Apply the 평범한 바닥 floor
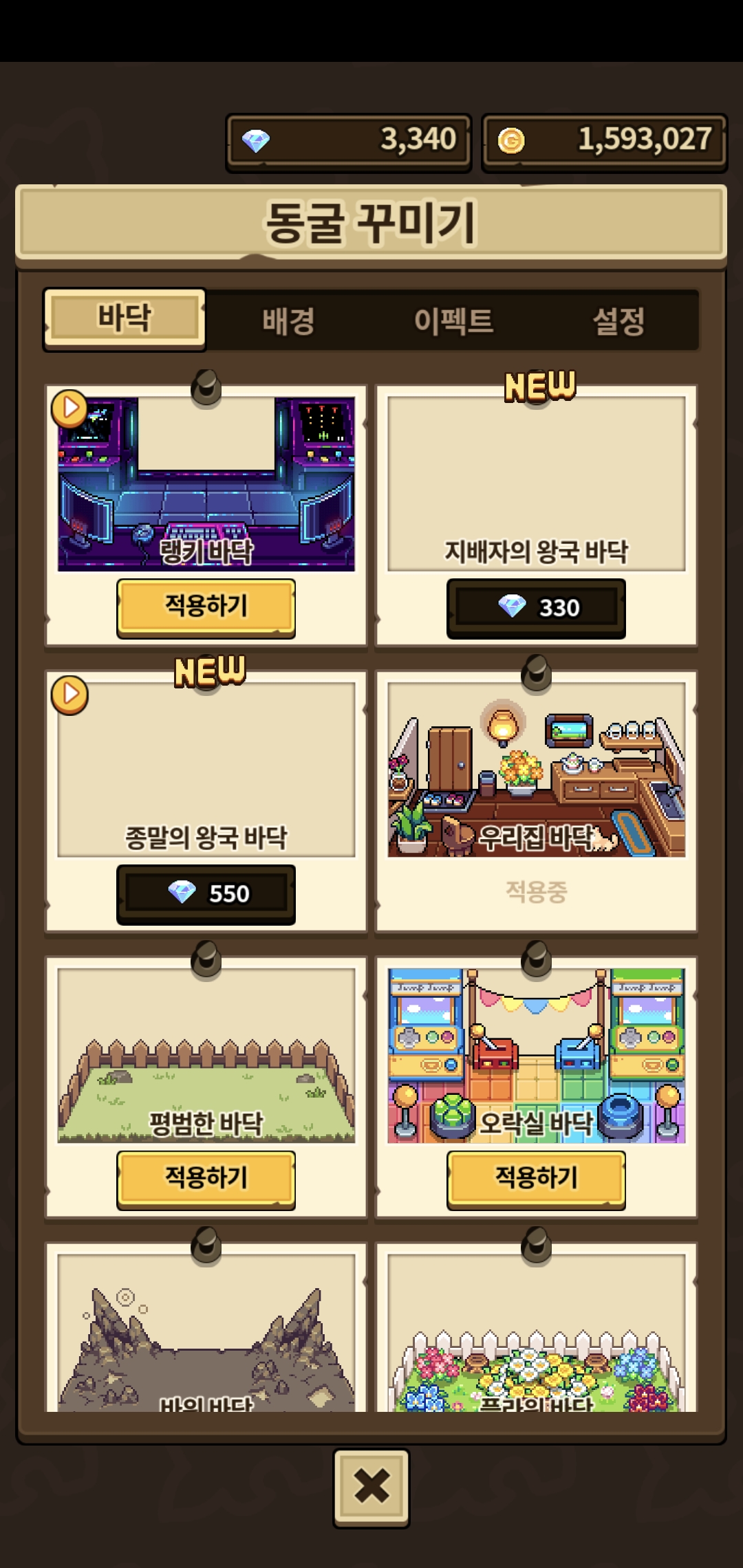Screen dimensions: 743x1568 [x=206, y=1179]
